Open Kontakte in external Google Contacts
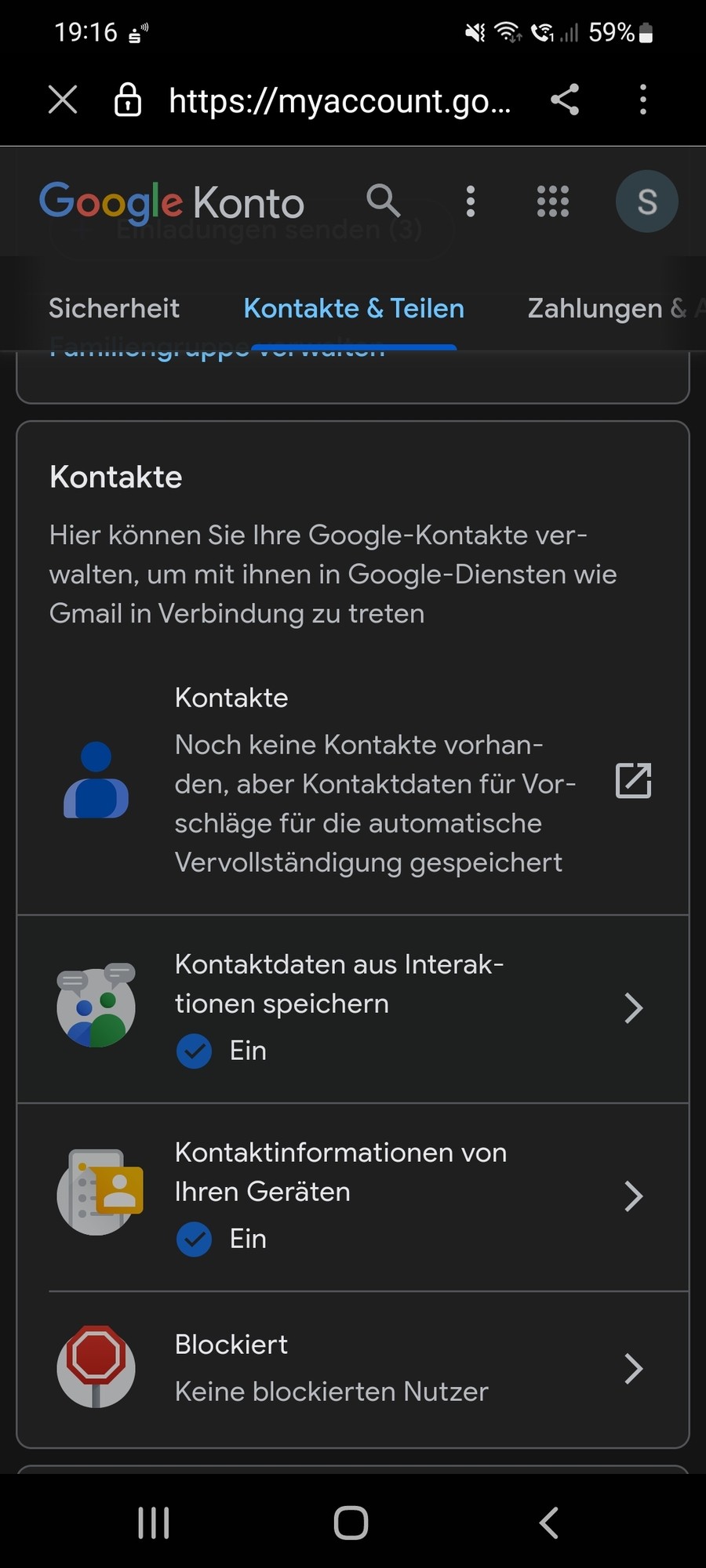 pyautogui.click(x=633, y=781)
